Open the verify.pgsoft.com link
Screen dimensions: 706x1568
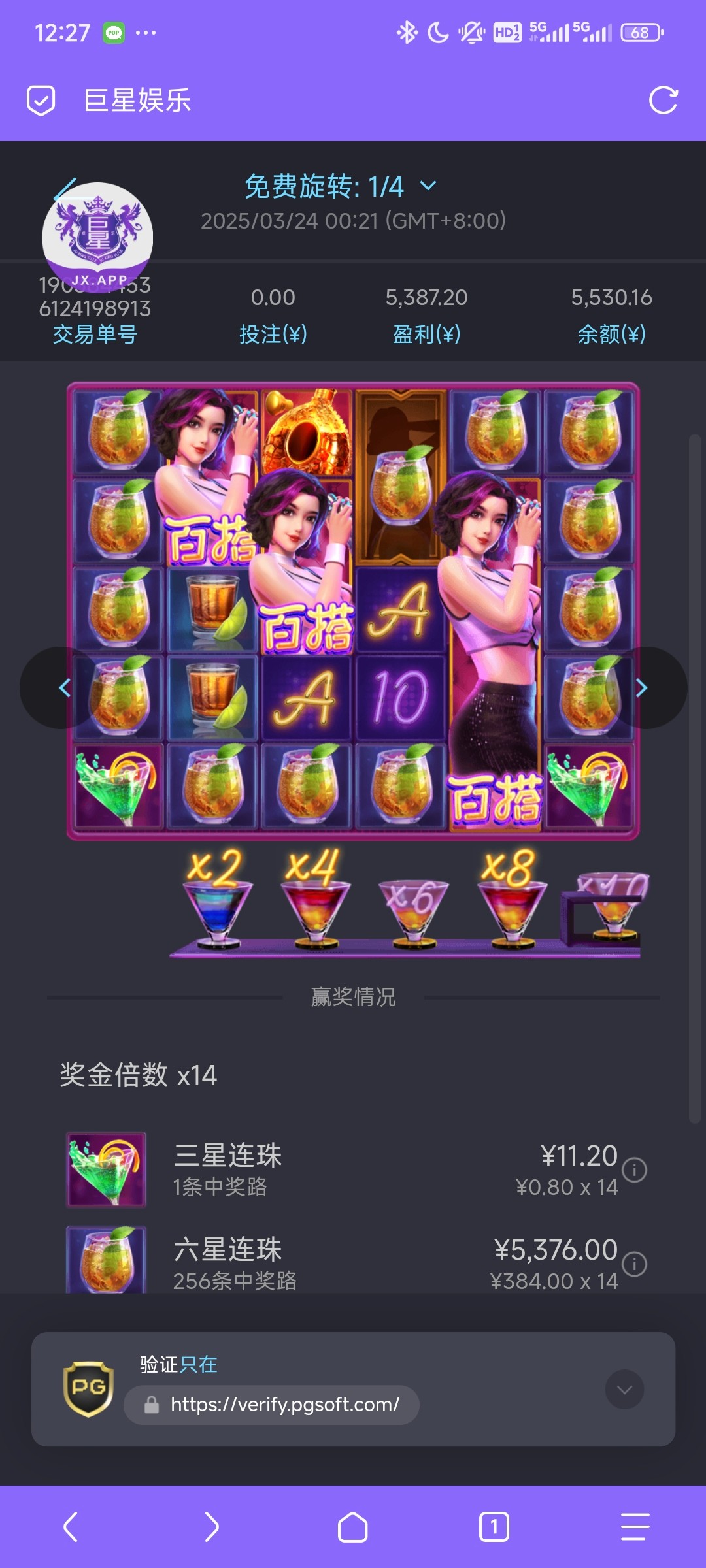[284, 1404]
